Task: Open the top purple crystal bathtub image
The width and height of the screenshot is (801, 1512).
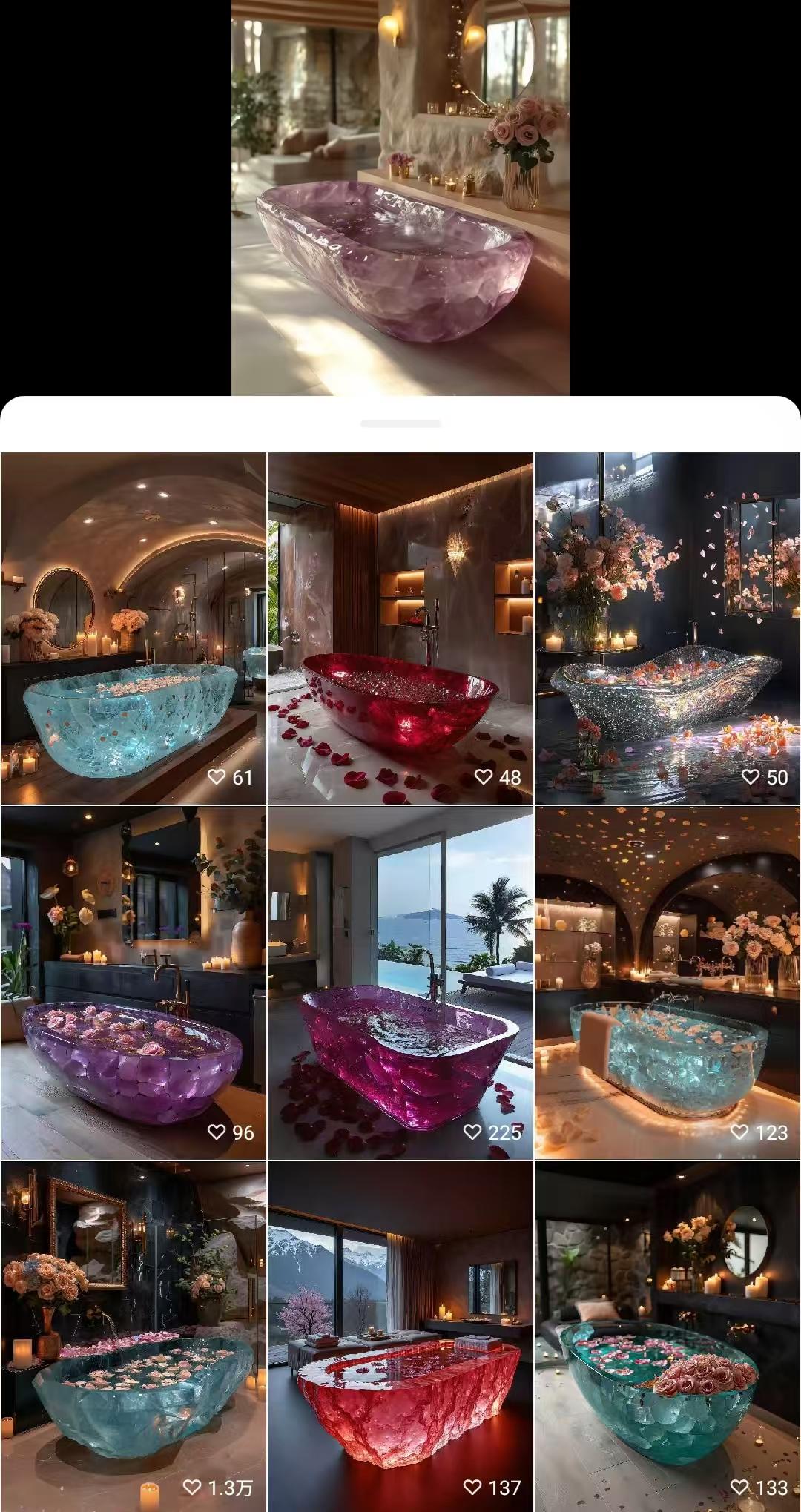Action: [400, 197]
